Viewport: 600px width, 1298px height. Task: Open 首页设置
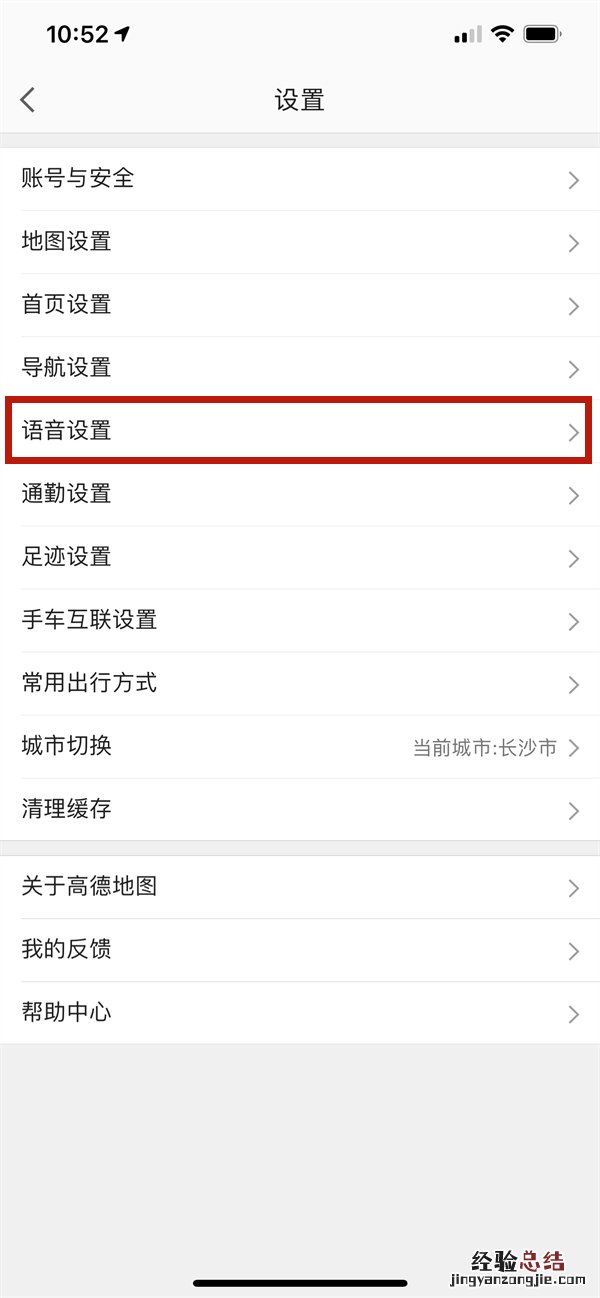[x=300, y=305]
